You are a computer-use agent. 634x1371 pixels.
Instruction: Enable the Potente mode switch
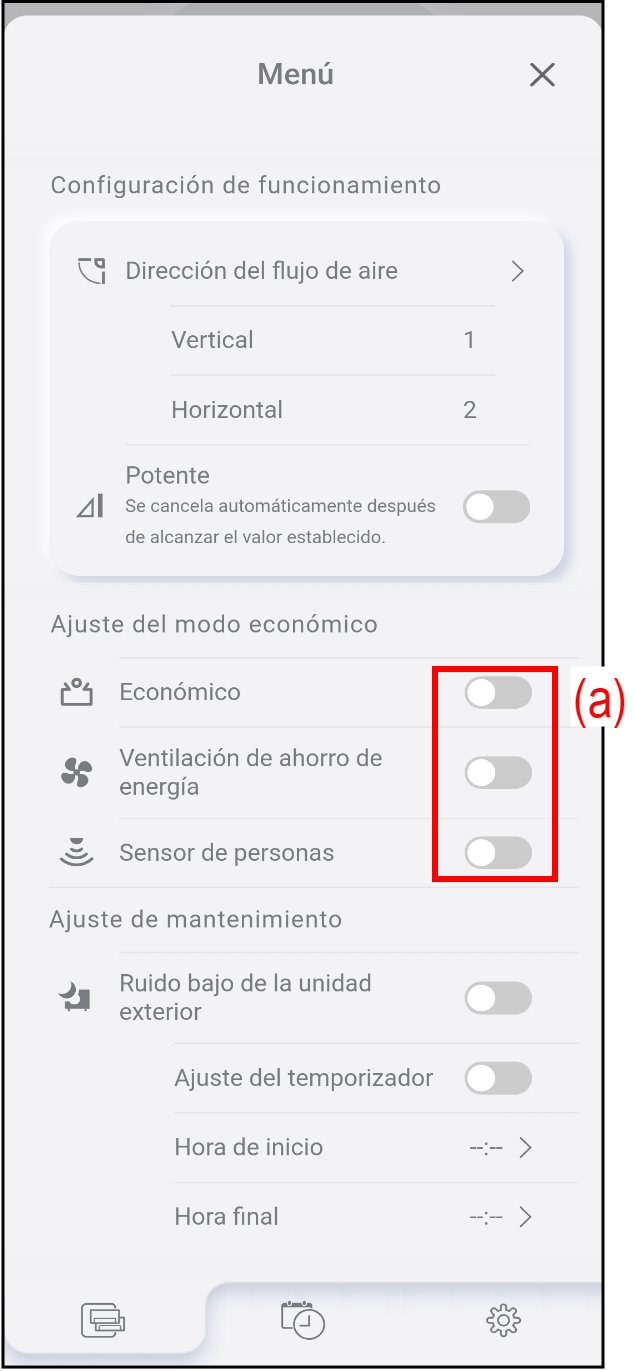(x=497, y=507)
